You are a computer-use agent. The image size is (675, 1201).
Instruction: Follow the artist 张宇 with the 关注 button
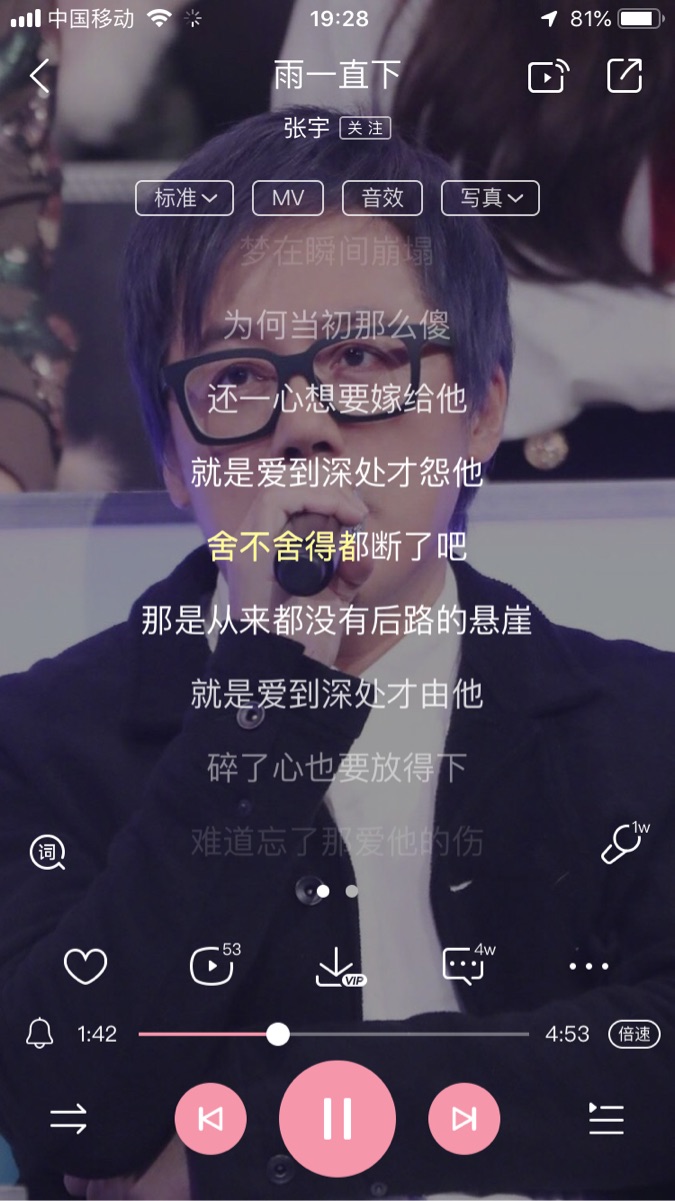[x=364, y=128]
